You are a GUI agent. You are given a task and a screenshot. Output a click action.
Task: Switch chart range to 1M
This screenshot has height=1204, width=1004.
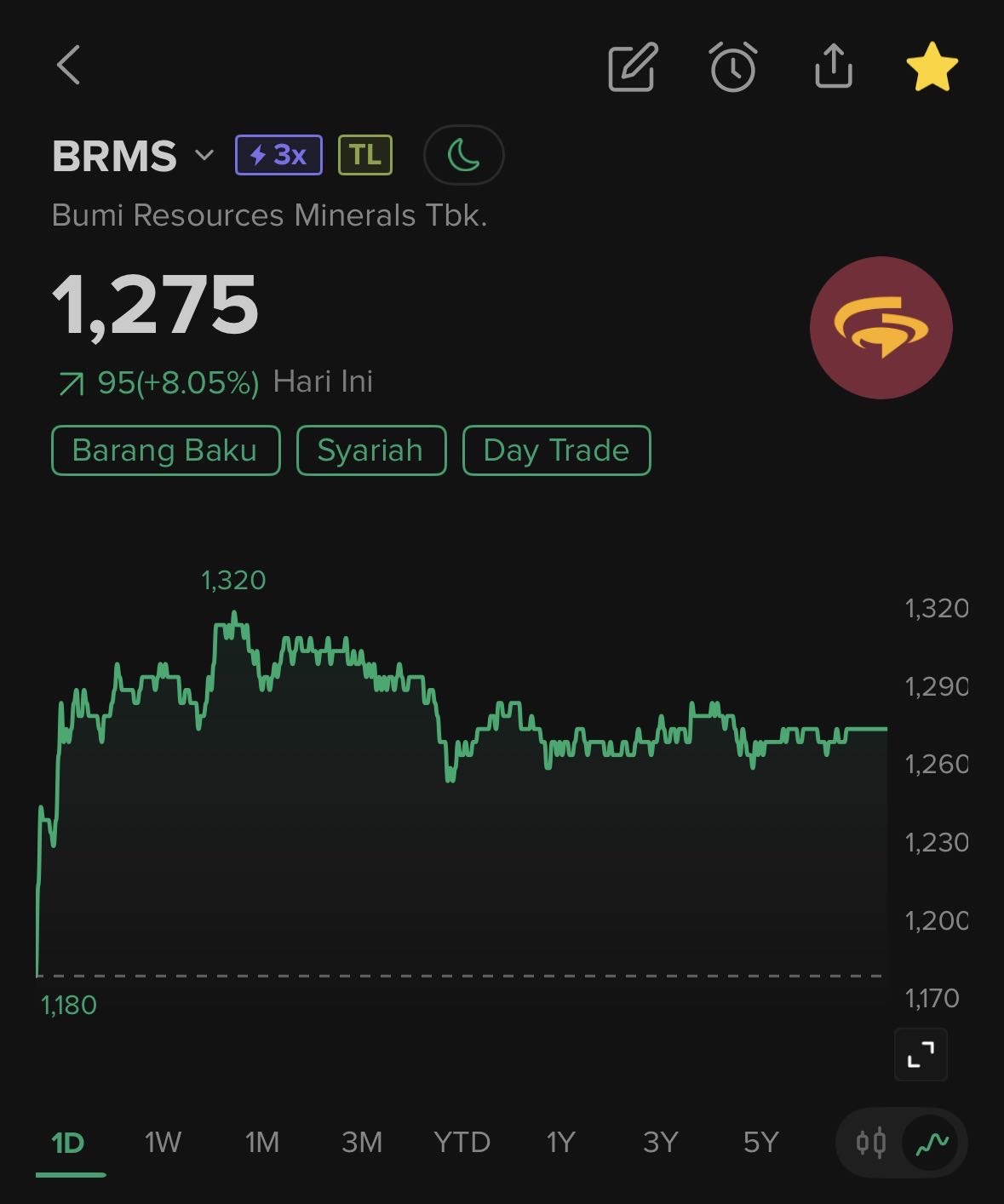click(262, 1142)
